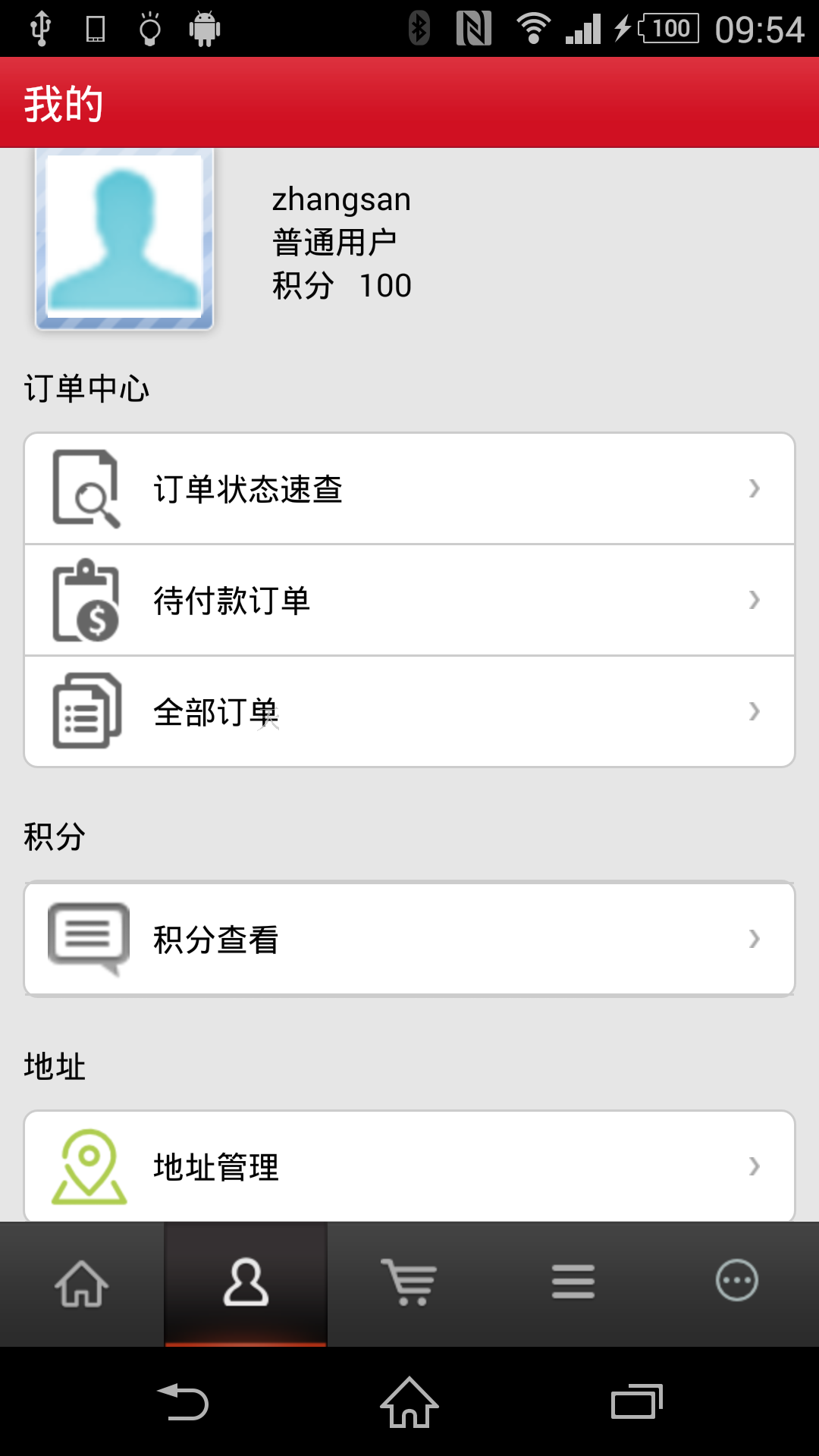Open 待付款订单 pending payment orders
819x1456 pixels.
click(409, 600)
